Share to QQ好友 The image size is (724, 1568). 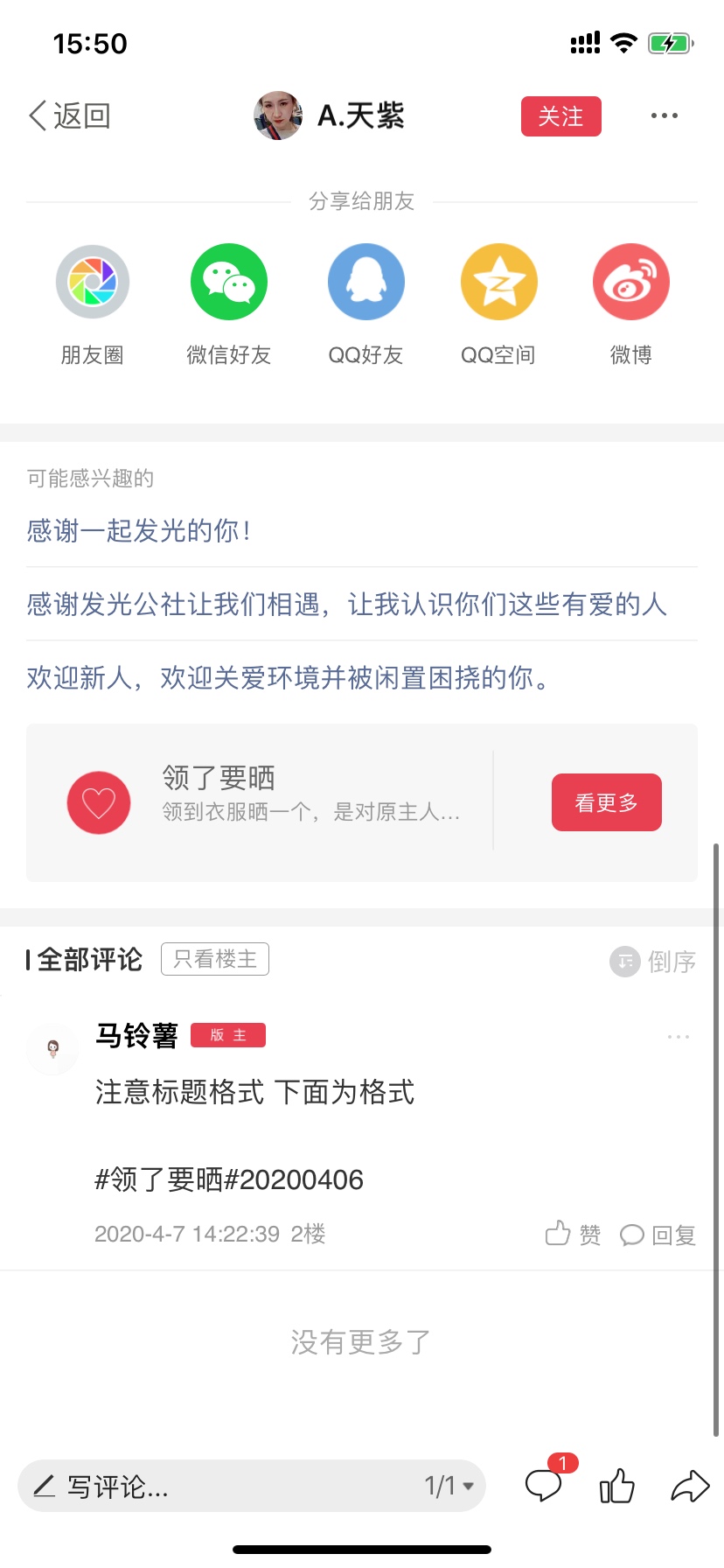coord(365,283)
